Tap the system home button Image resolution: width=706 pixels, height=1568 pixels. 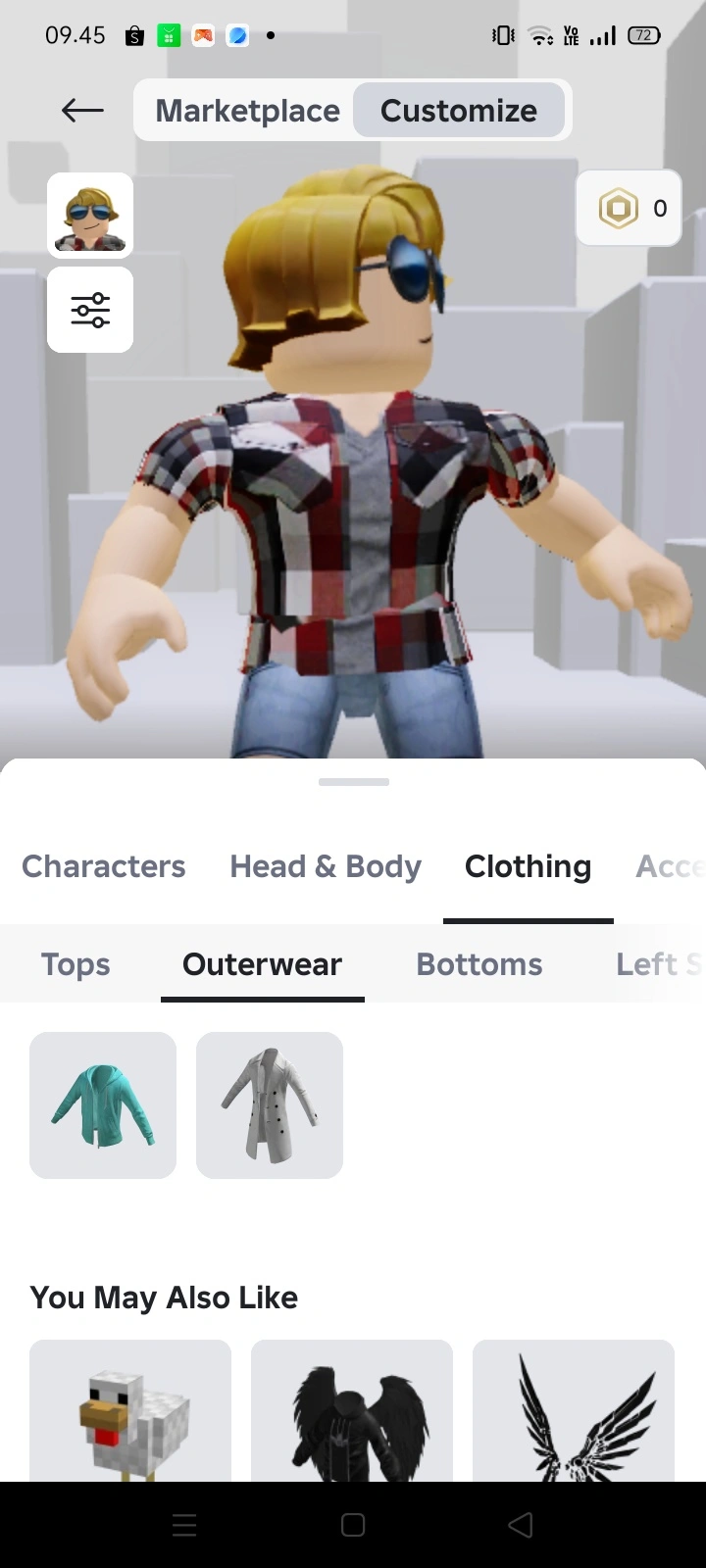(x=353, y=1525)
